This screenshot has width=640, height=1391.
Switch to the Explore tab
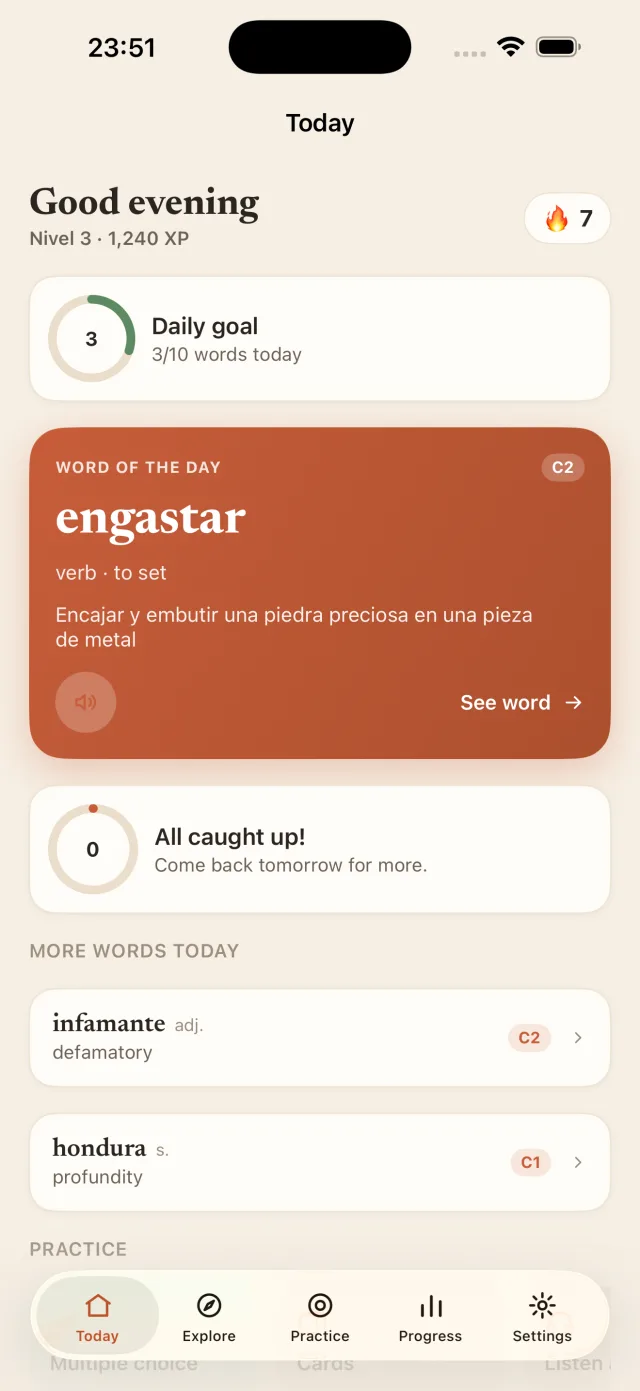209,1317
